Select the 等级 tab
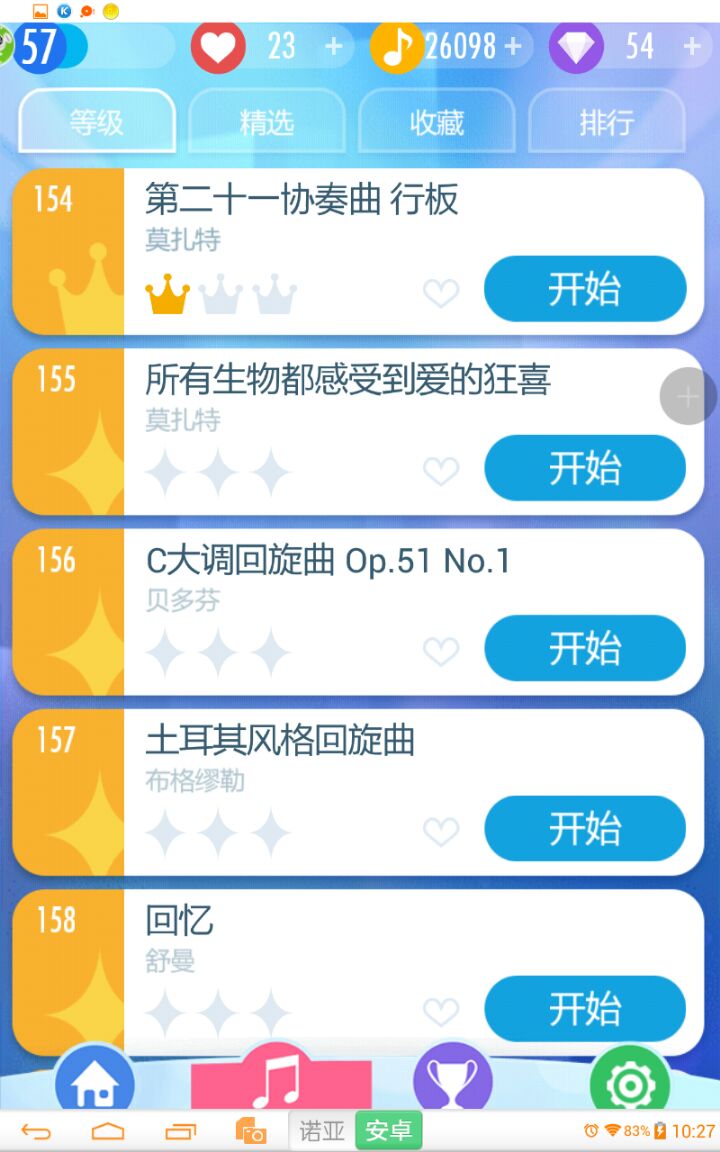This screenshot has width=720, height=1152. click(x=97, y=122)
